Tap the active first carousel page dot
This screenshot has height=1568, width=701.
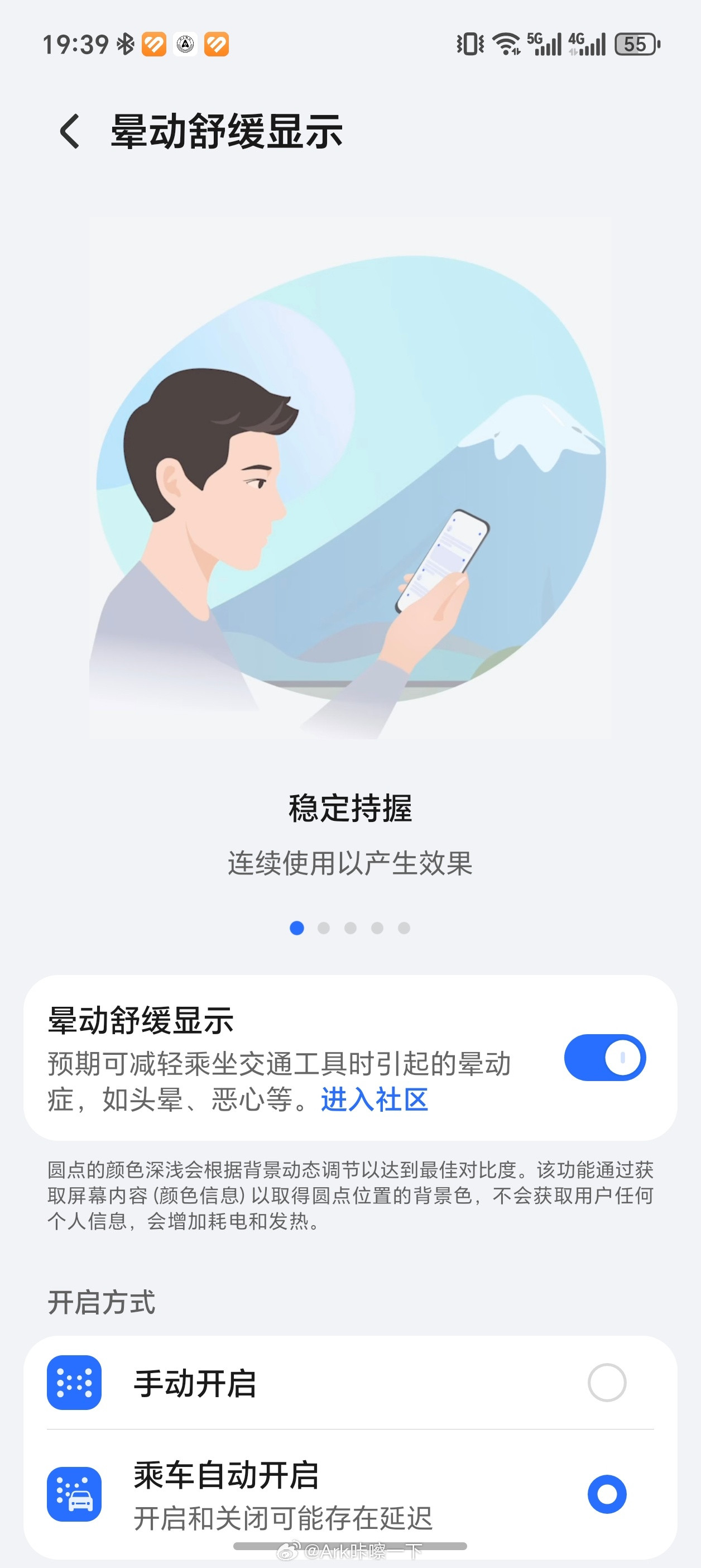(296, 928)
